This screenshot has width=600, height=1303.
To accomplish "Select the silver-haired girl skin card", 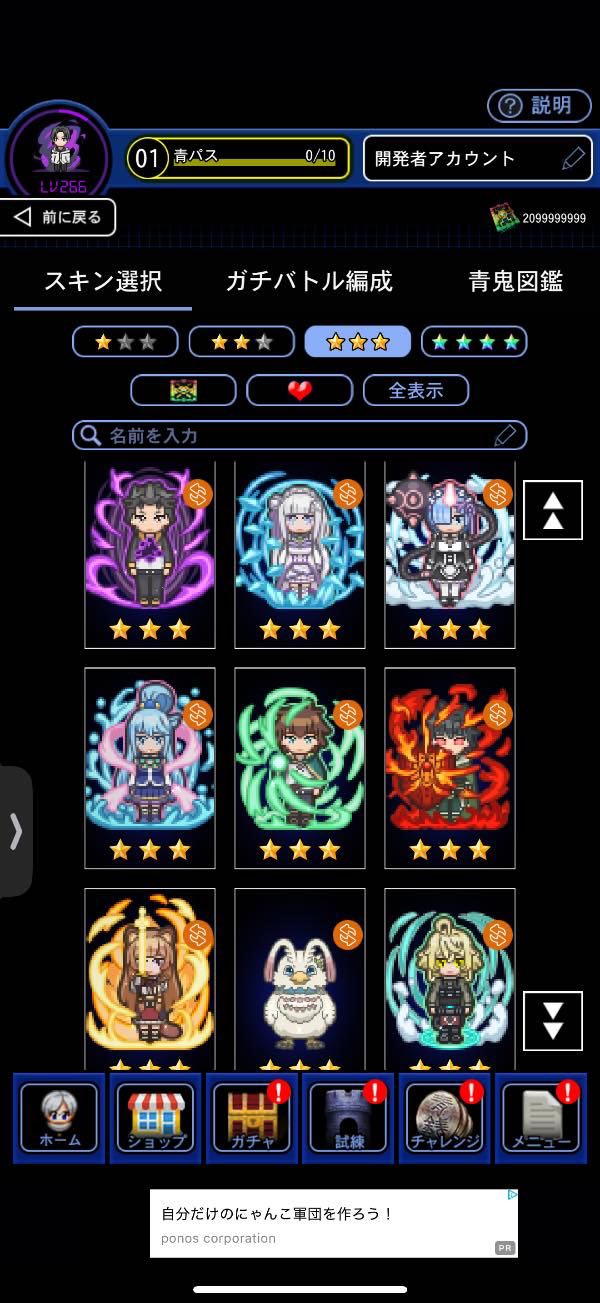I will [x=300, y=555].
